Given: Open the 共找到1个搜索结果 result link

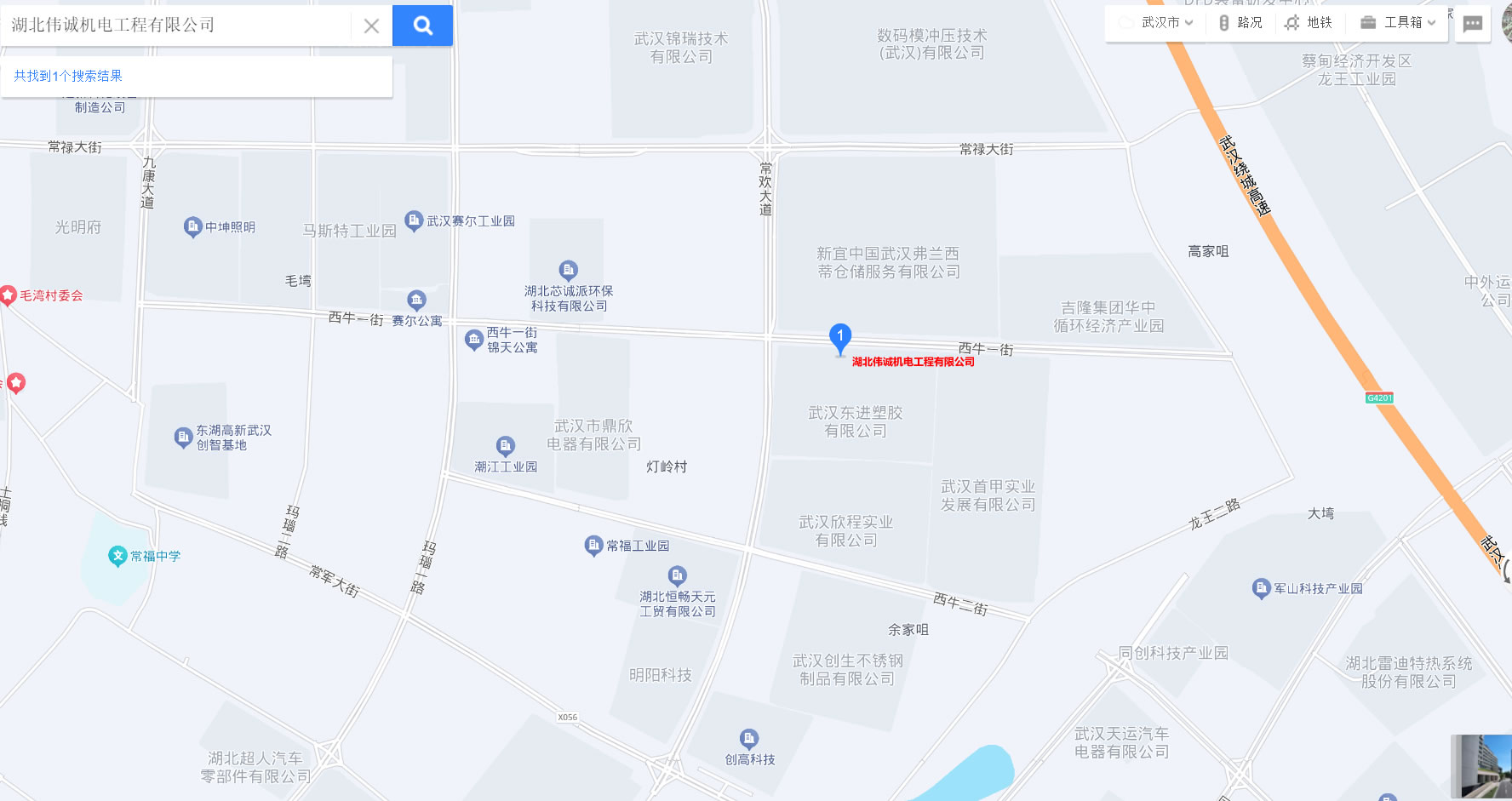Looking at the screenshot, I should tap(68, 76).
